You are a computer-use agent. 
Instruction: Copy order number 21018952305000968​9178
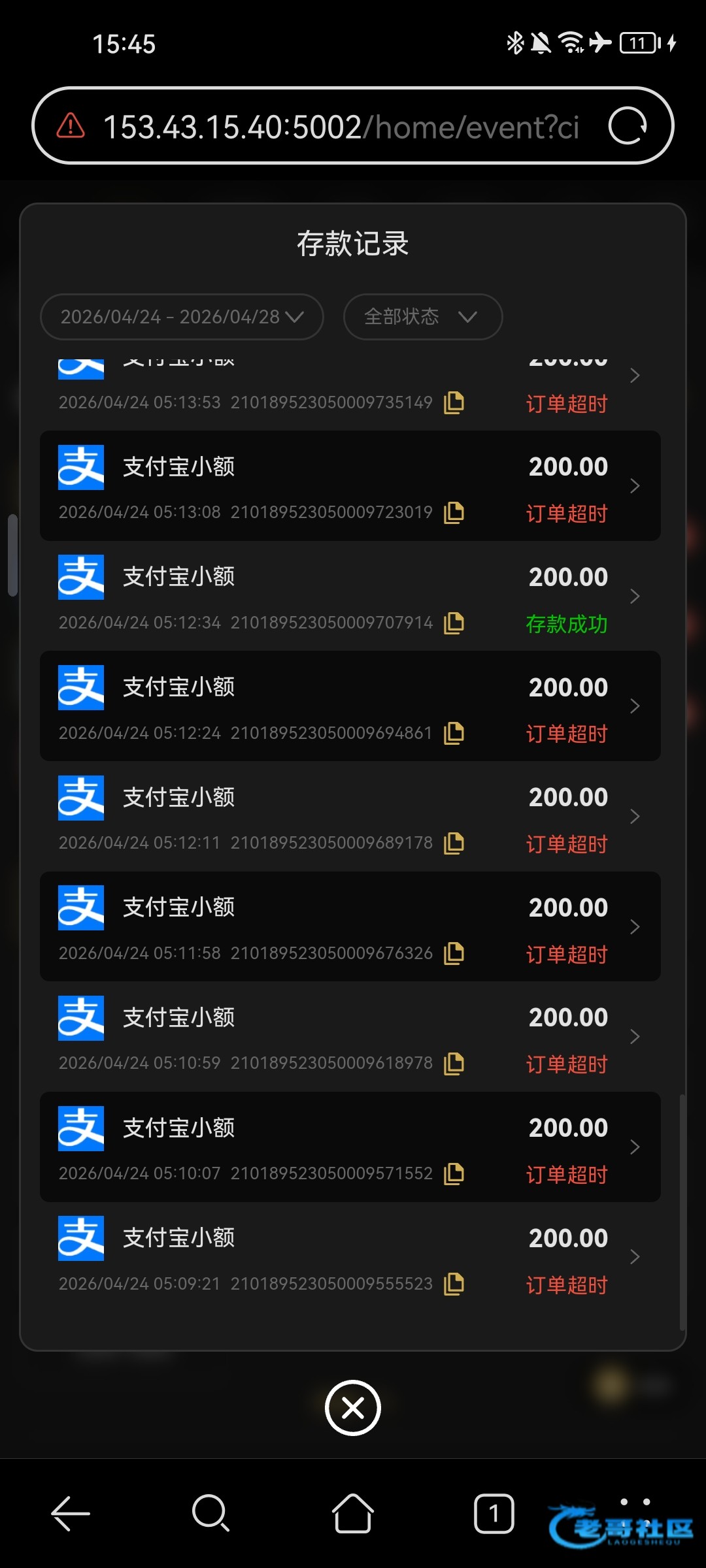pos(454,843)
